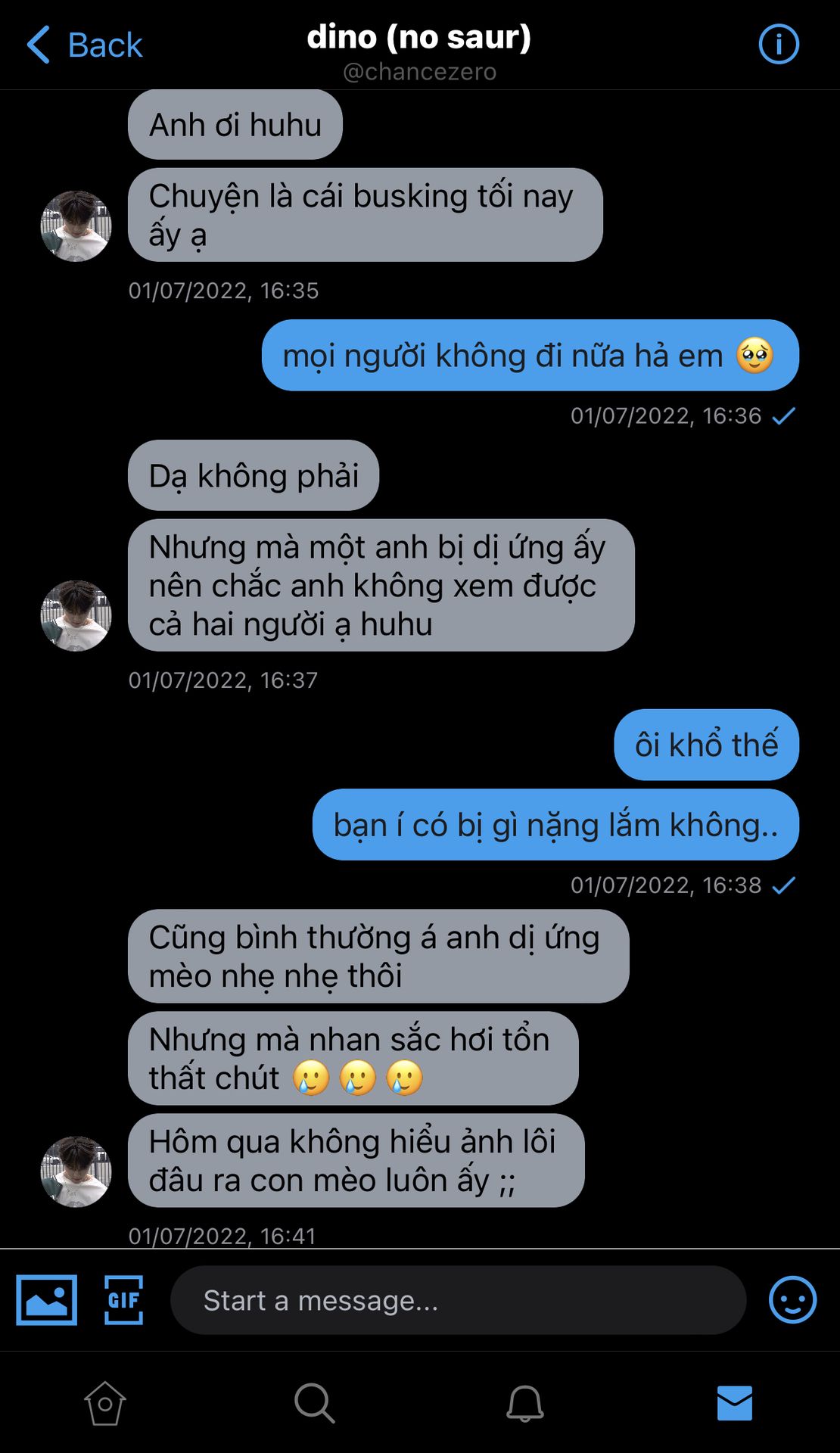
Task: Go back to the messages list
Action: point(84,45)
